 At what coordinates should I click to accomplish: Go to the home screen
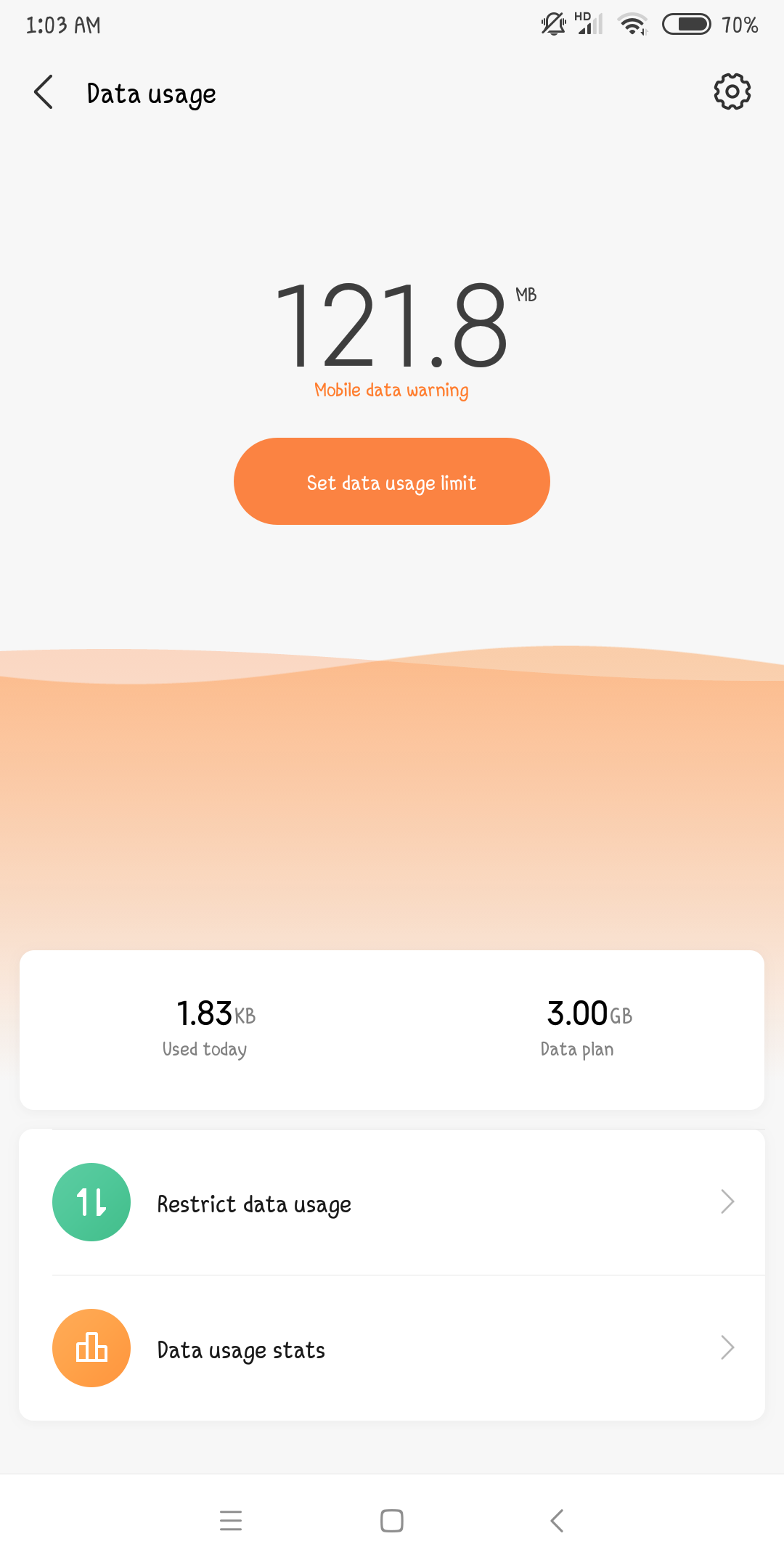tap(392, 1520)
